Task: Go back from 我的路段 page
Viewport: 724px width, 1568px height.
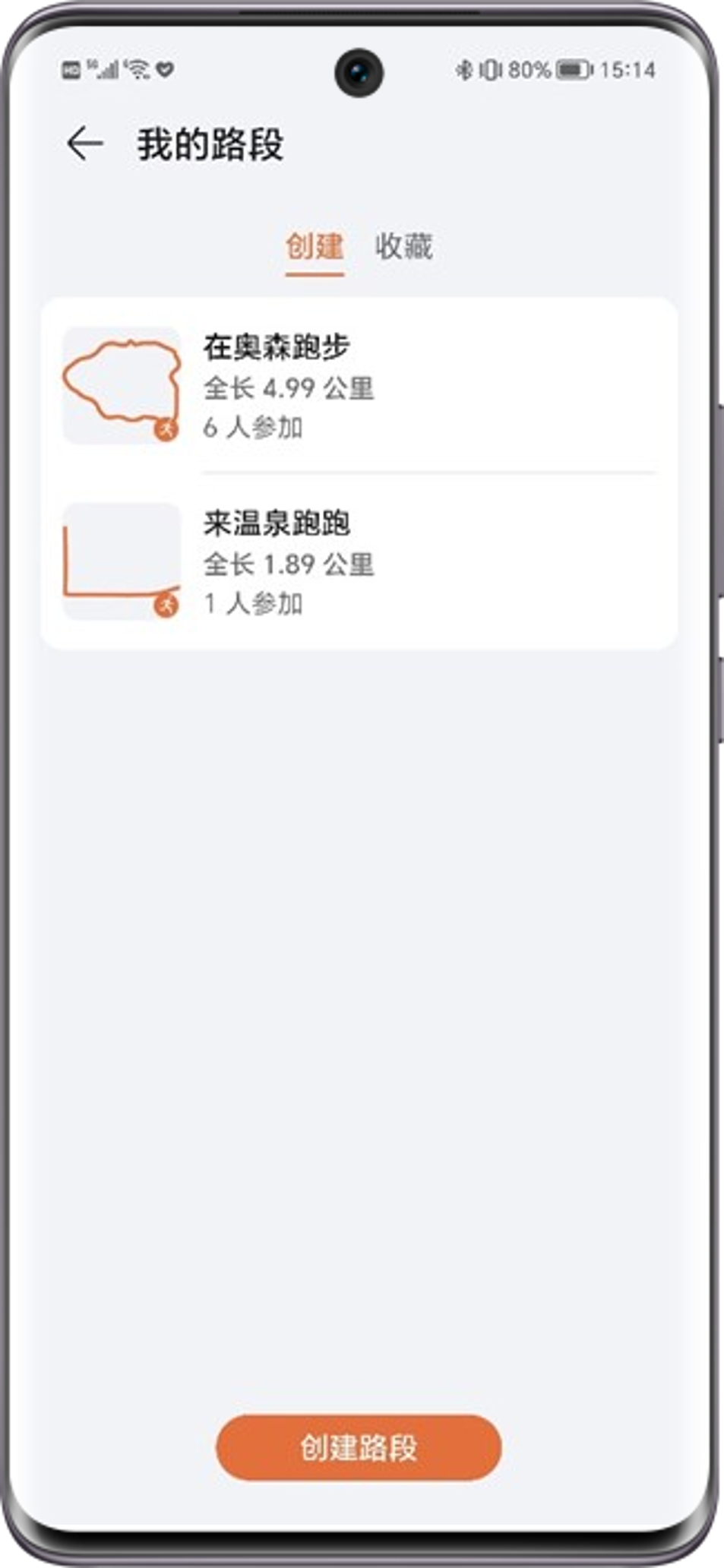Action: (x=85, y=144)
